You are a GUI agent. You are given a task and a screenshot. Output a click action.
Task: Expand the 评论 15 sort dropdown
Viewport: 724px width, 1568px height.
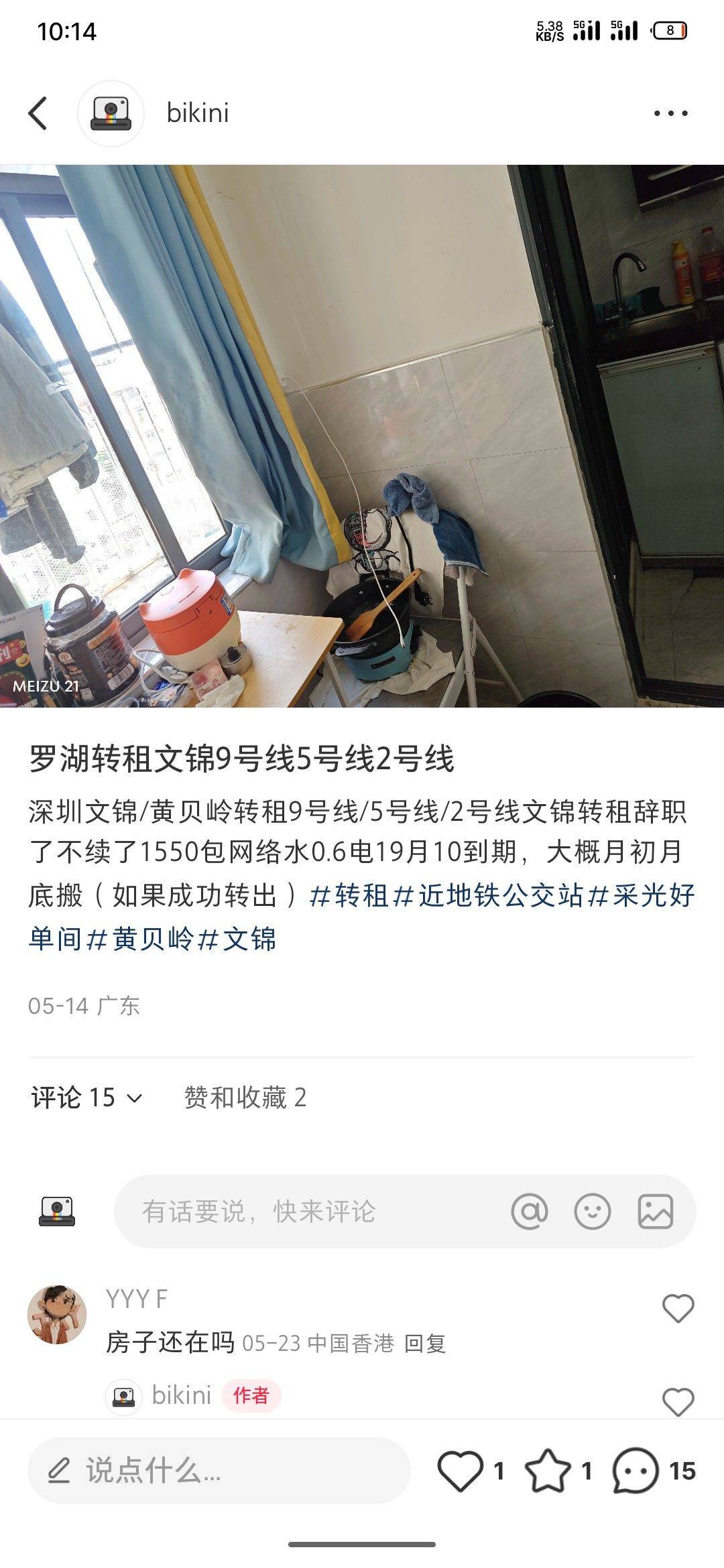[x=86, y=1098]
